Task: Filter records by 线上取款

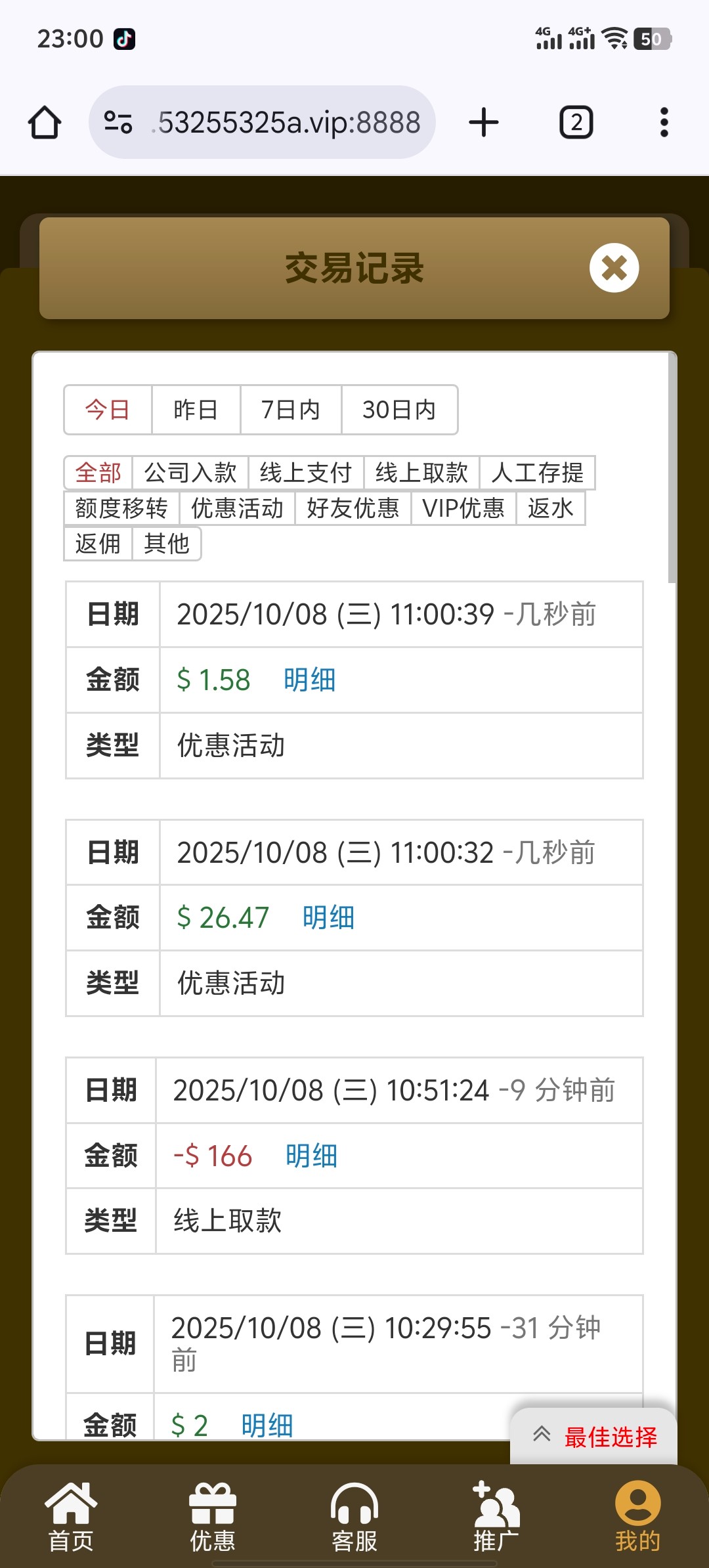Action: pos(421,473)
